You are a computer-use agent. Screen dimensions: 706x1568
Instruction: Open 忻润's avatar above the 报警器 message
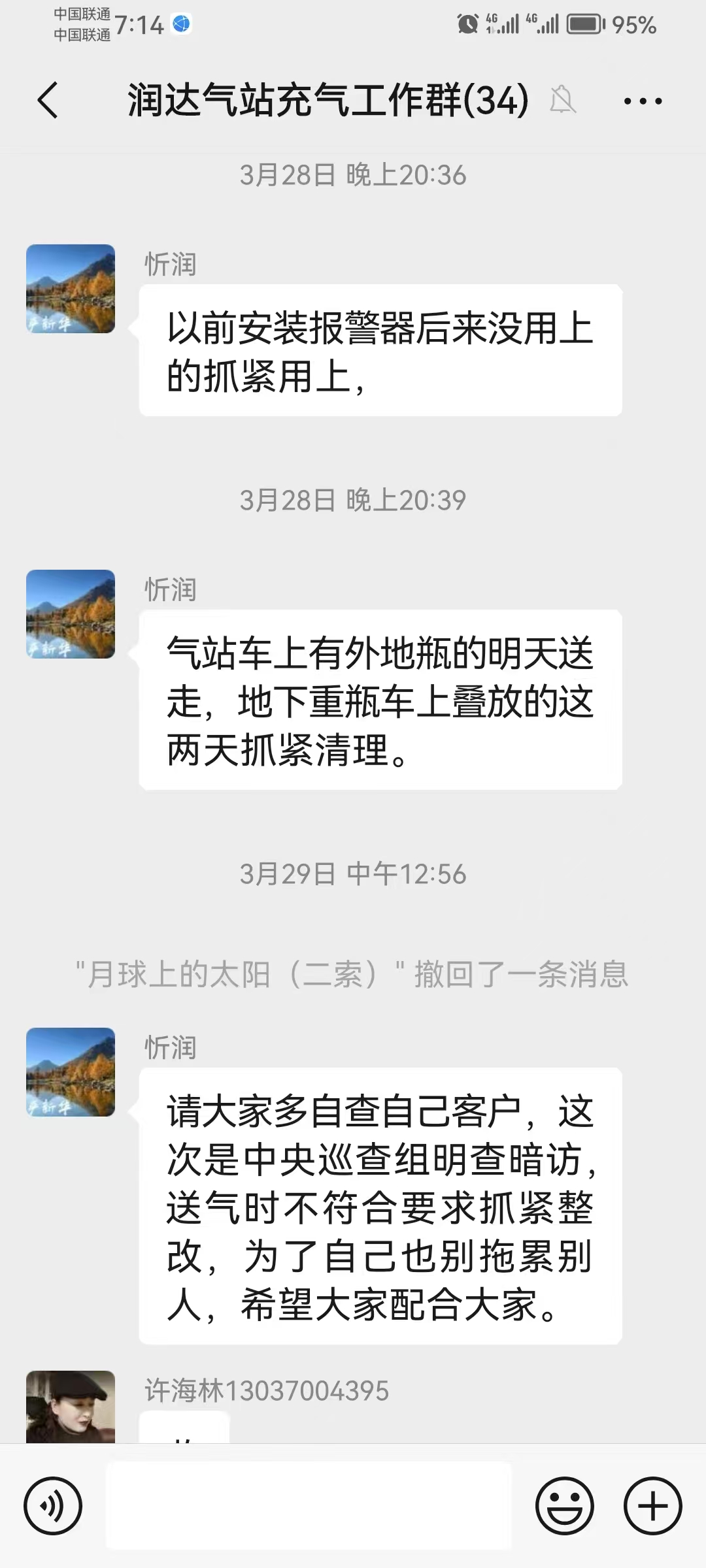pyautogui.click(x=71, y=289)
